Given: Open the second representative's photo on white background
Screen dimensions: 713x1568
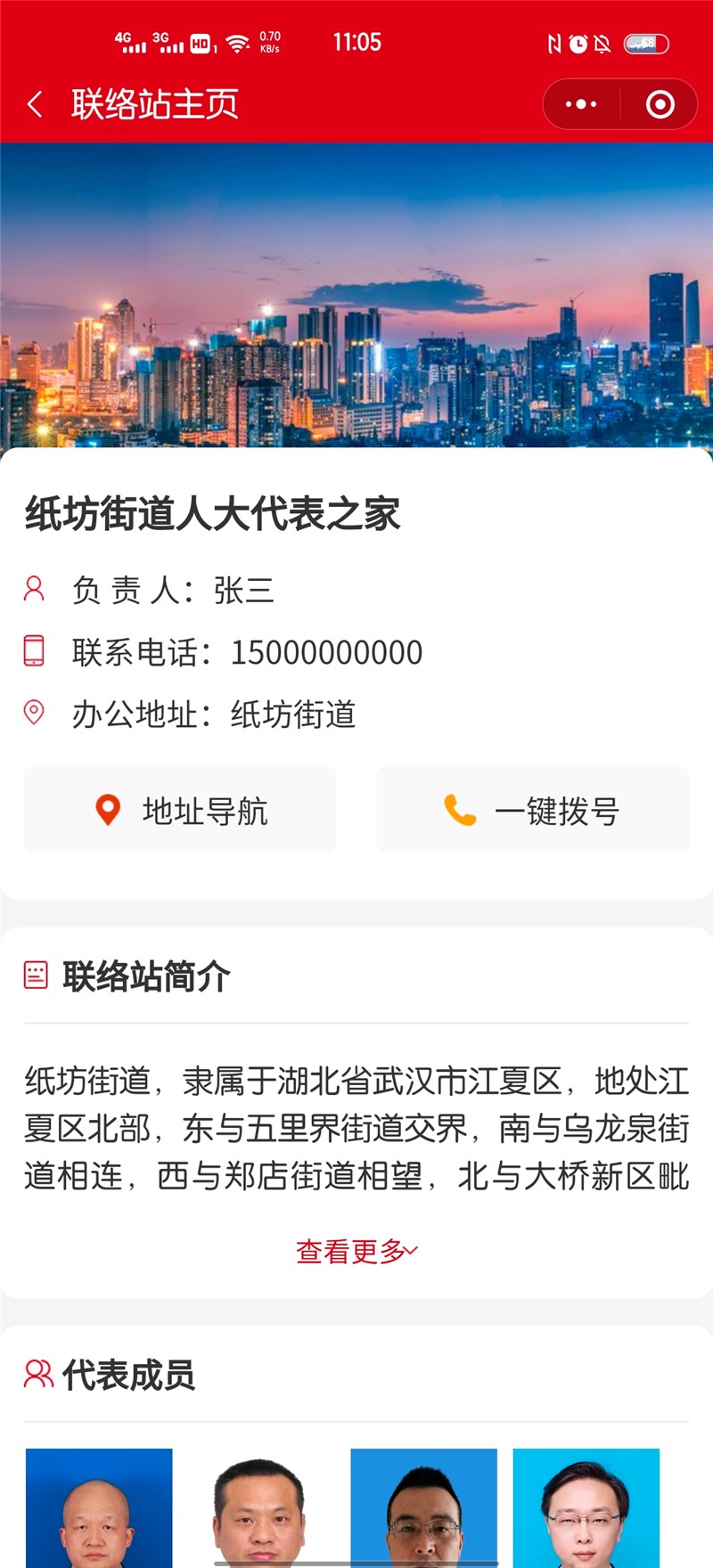Looking at the screenshot, I should (261, 1507).
